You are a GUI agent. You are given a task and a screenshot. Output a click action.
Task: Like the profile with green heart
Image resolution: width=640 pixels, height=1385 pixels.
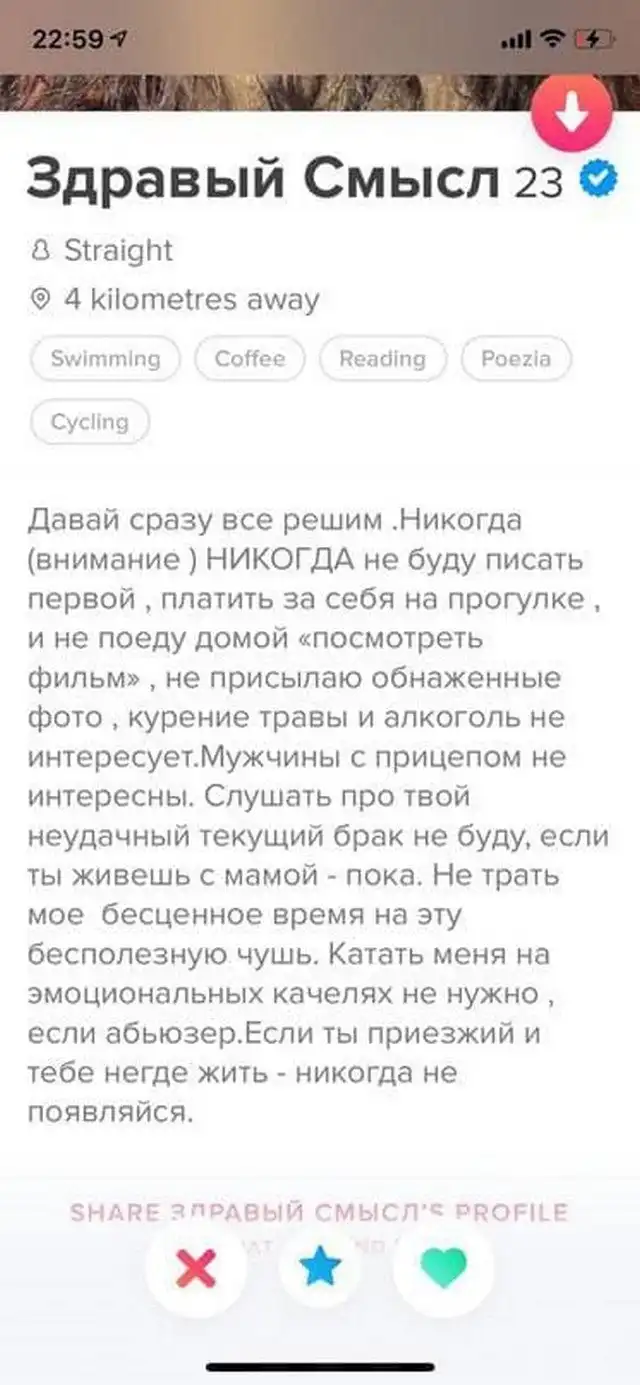pyautogui.click(x=444, y=1267)
